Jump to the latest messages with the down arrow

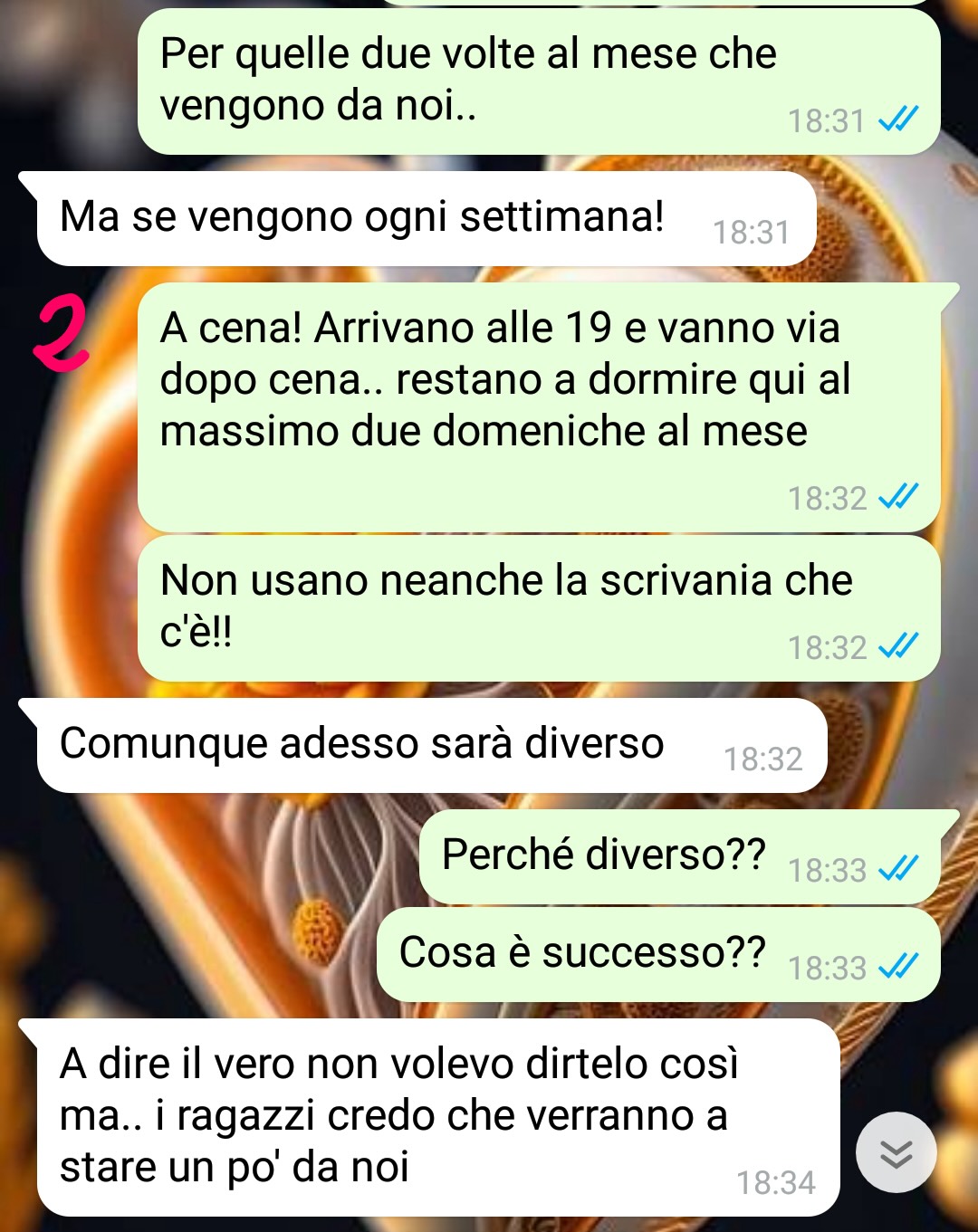pyautogui.click(x=896, y=1152)
